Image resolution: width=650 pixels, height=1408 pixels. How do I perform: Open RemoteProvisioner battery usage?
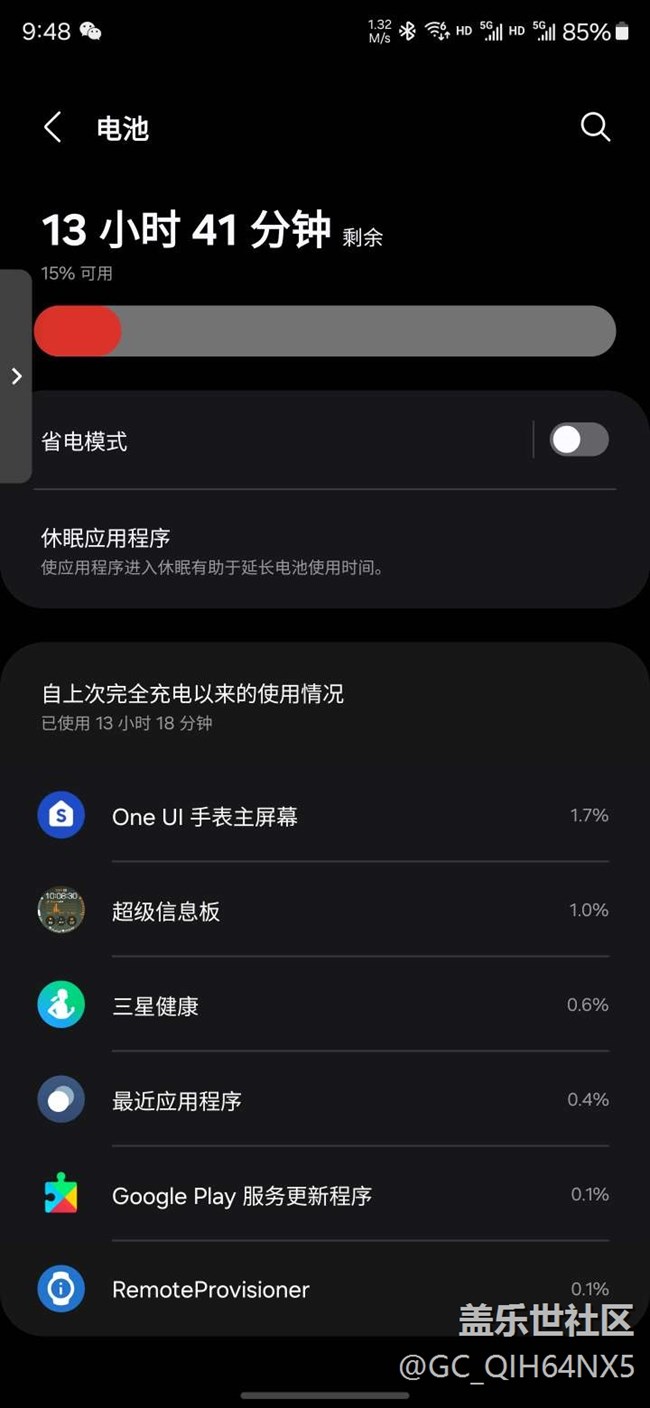click(x=325, y=1289)
